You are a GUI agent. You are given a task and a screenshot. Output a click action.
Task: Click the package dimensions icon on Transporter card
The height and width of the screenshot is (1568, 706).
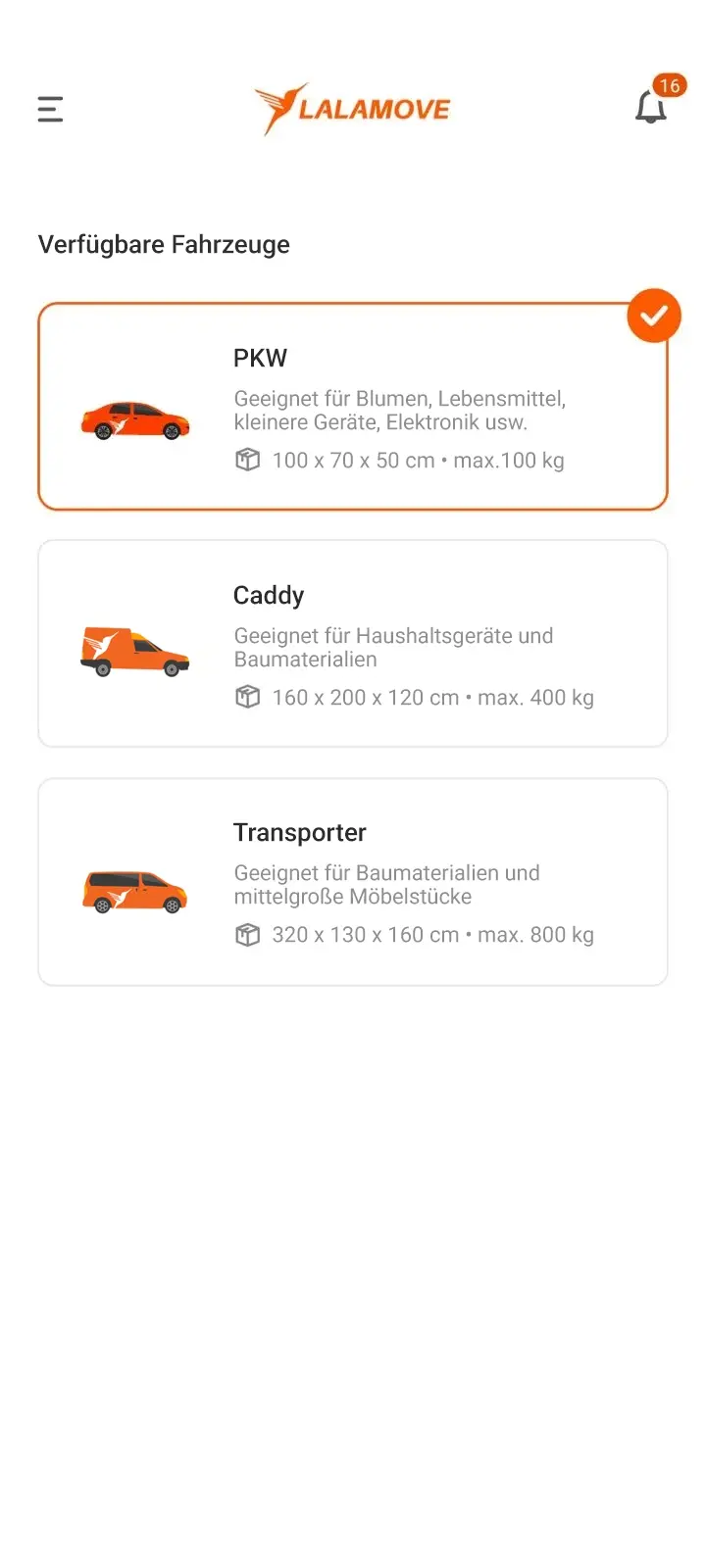(247, 934)
